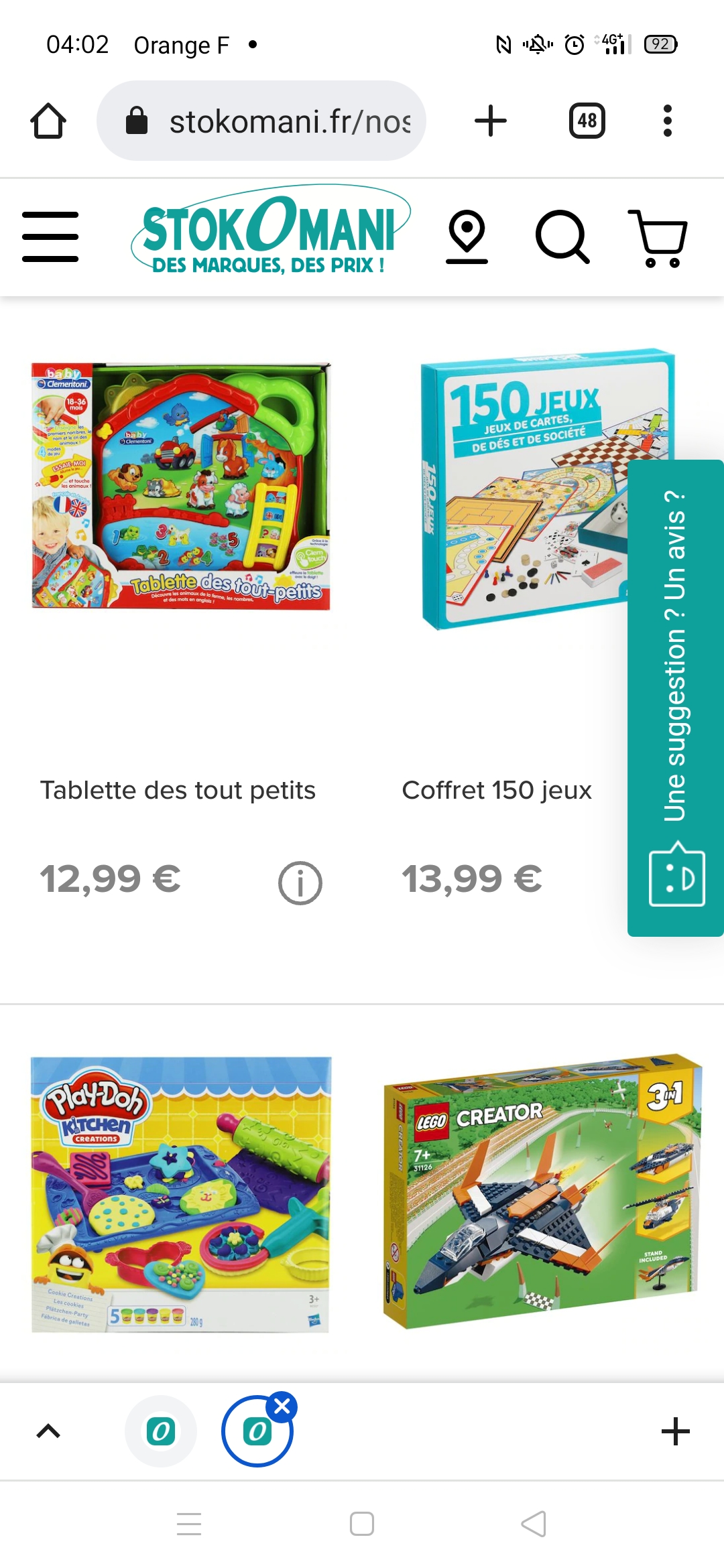Screen dimensions: 724x1568
Task: Open the store locator pin icon
Action: click(467, 237)
